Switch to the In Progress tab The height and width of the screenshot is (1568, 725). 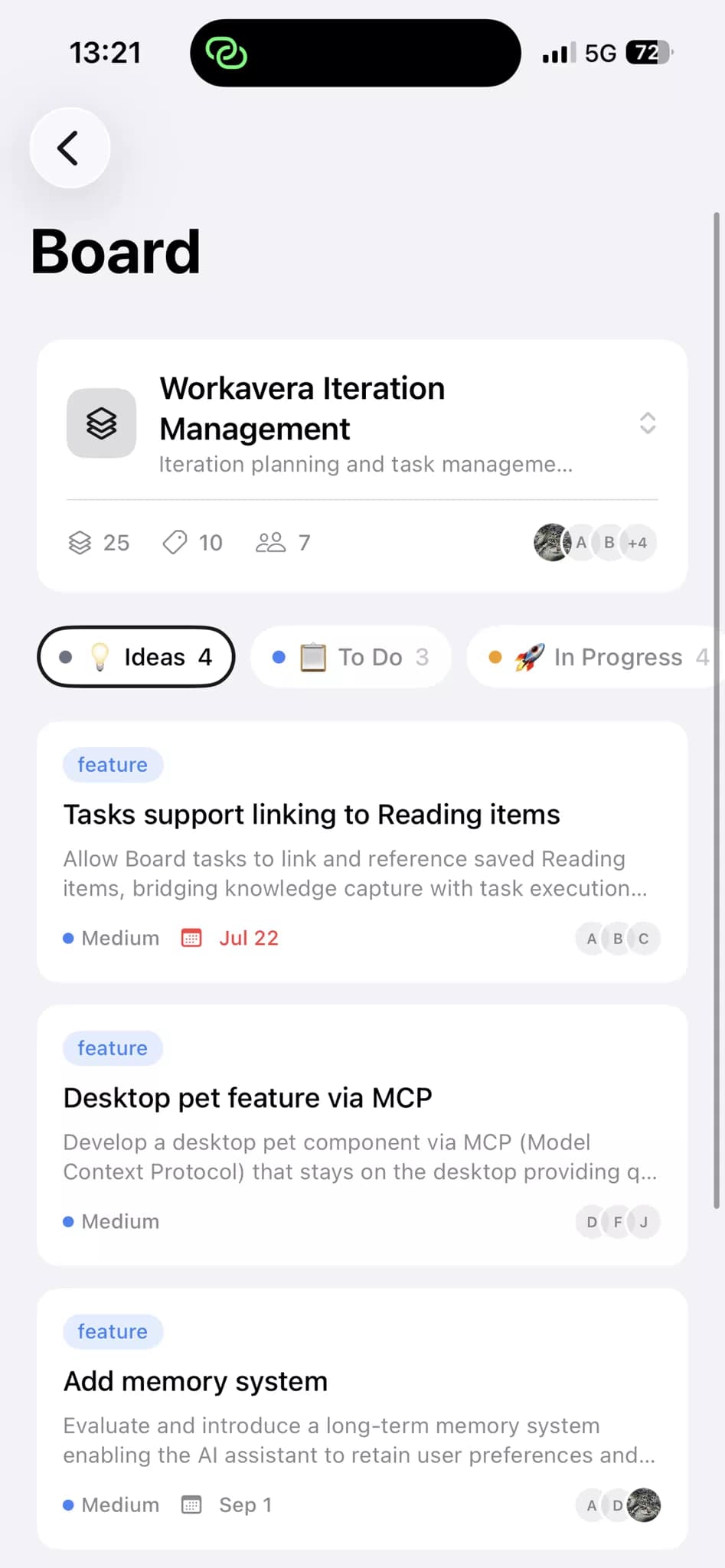(597, 657)
